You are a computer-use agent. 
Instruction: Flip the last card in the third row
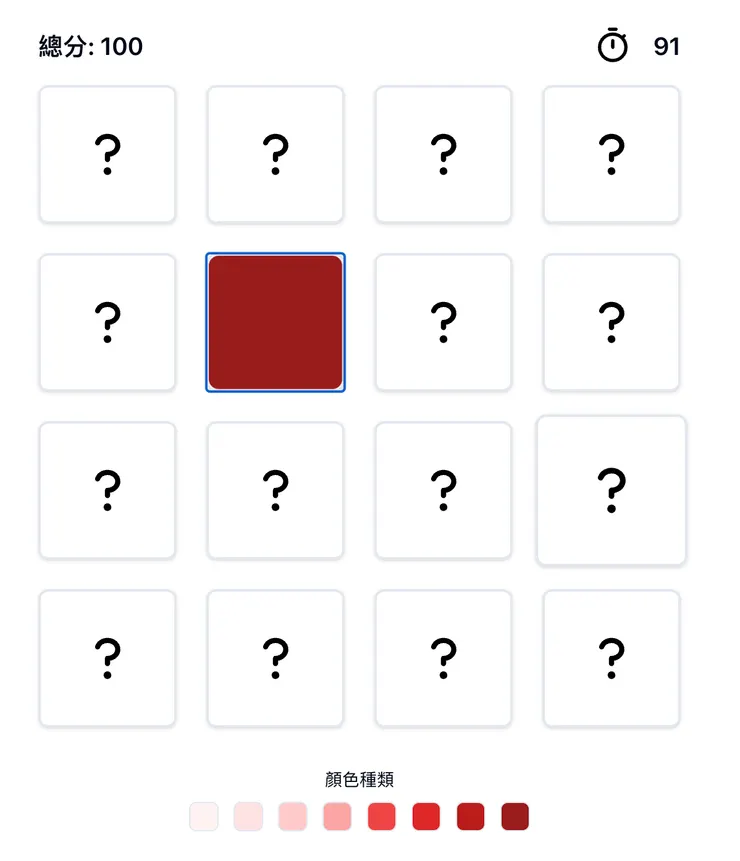tap(611, 490)
